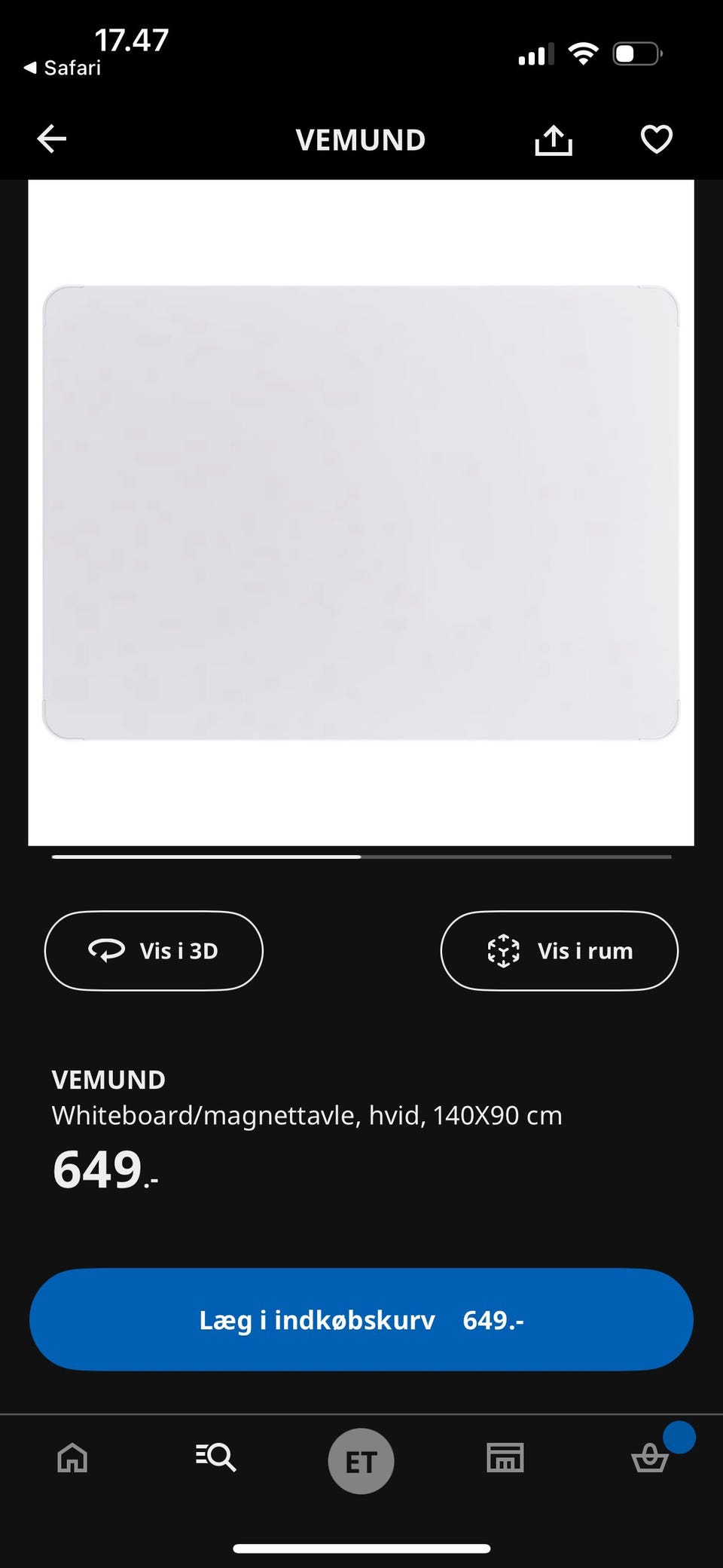Tap Læg i indkøbskurv to add item
The width and height of the screenshot is (723, 1568).
click(x=361, y=1319)
